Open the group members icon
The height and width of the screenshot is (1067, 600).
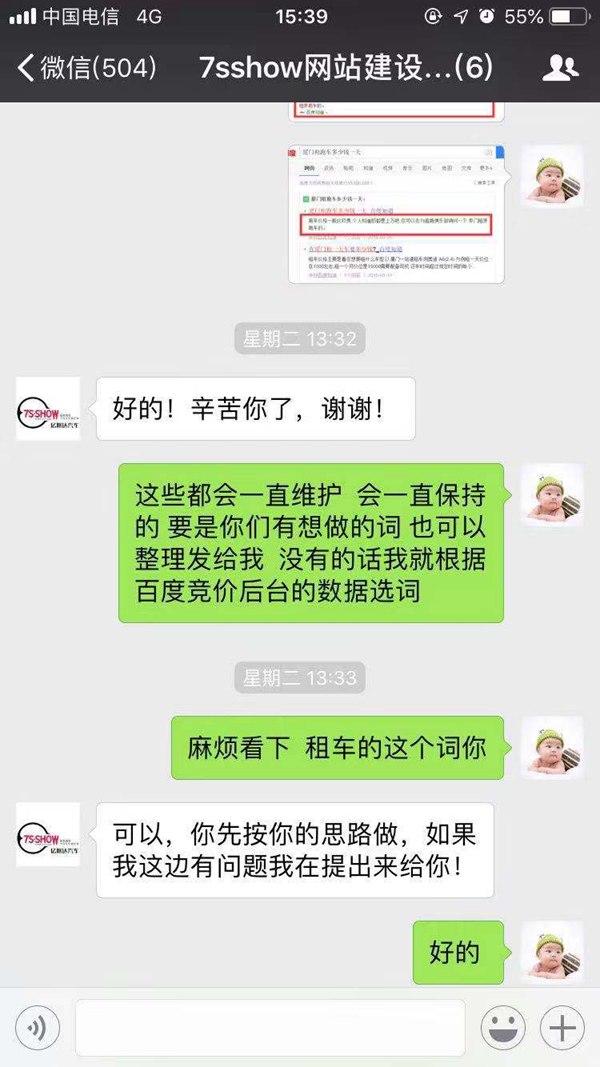[x=561, y=68]
